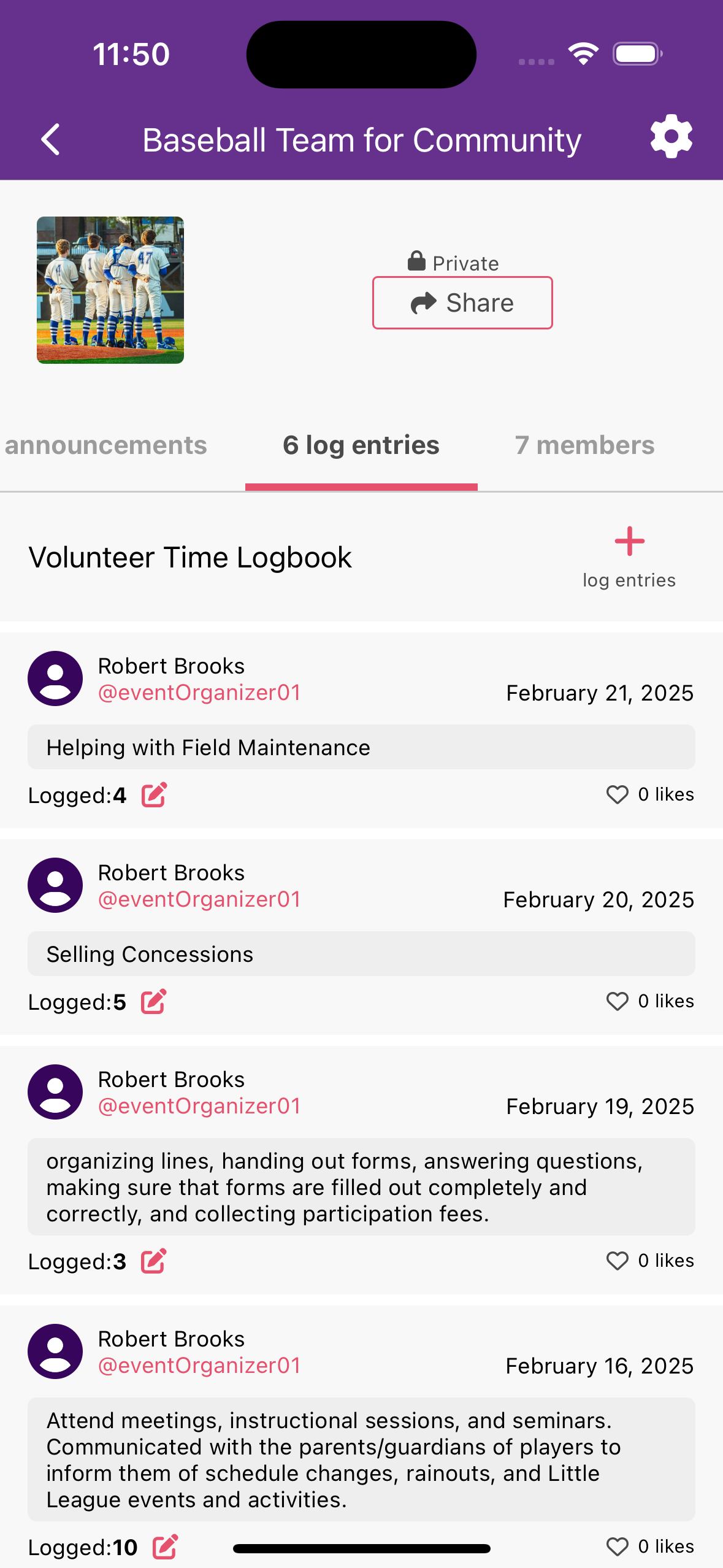723x1568 pixels.
Task: Like the February 16, 2025 log entry
Action: coord(618,1547)
